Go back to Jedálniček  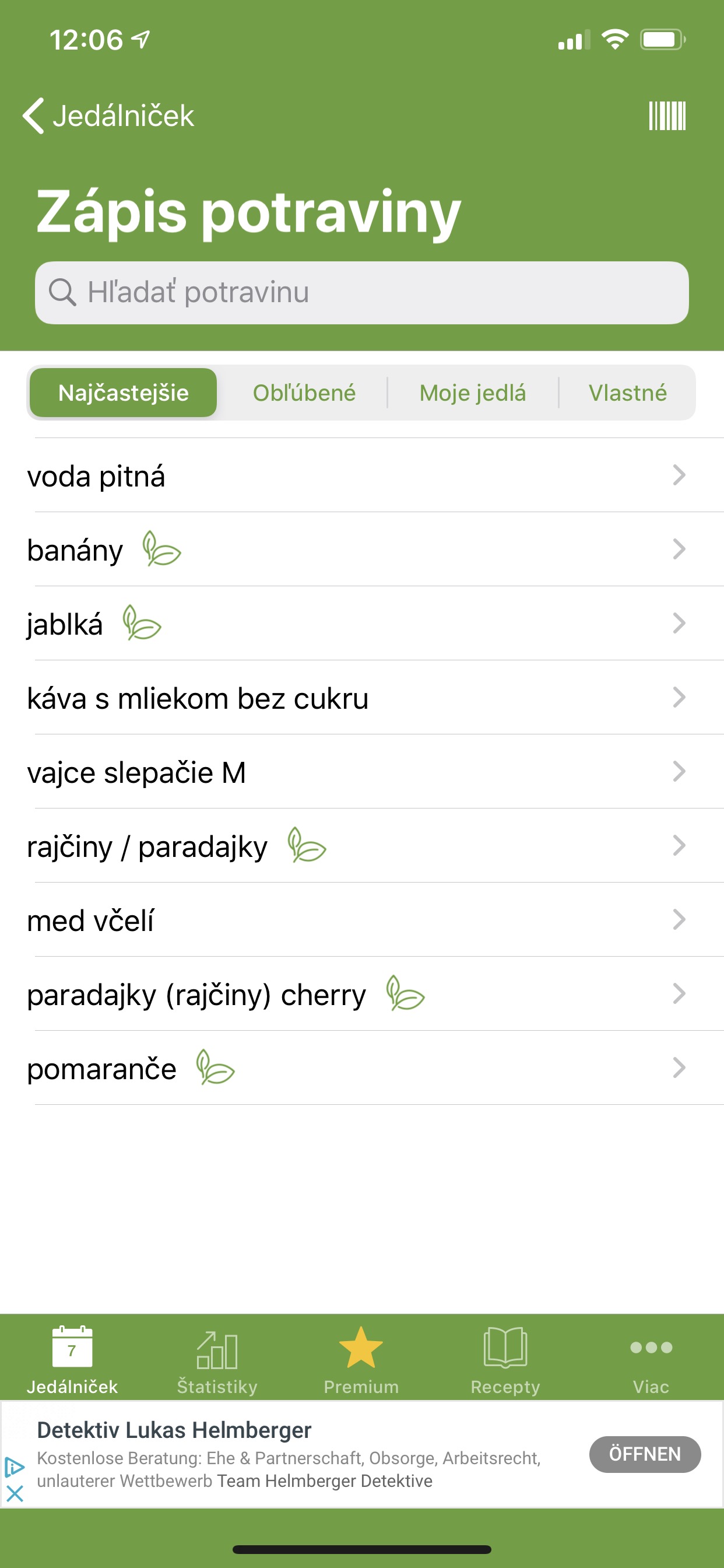pos(108,116)
